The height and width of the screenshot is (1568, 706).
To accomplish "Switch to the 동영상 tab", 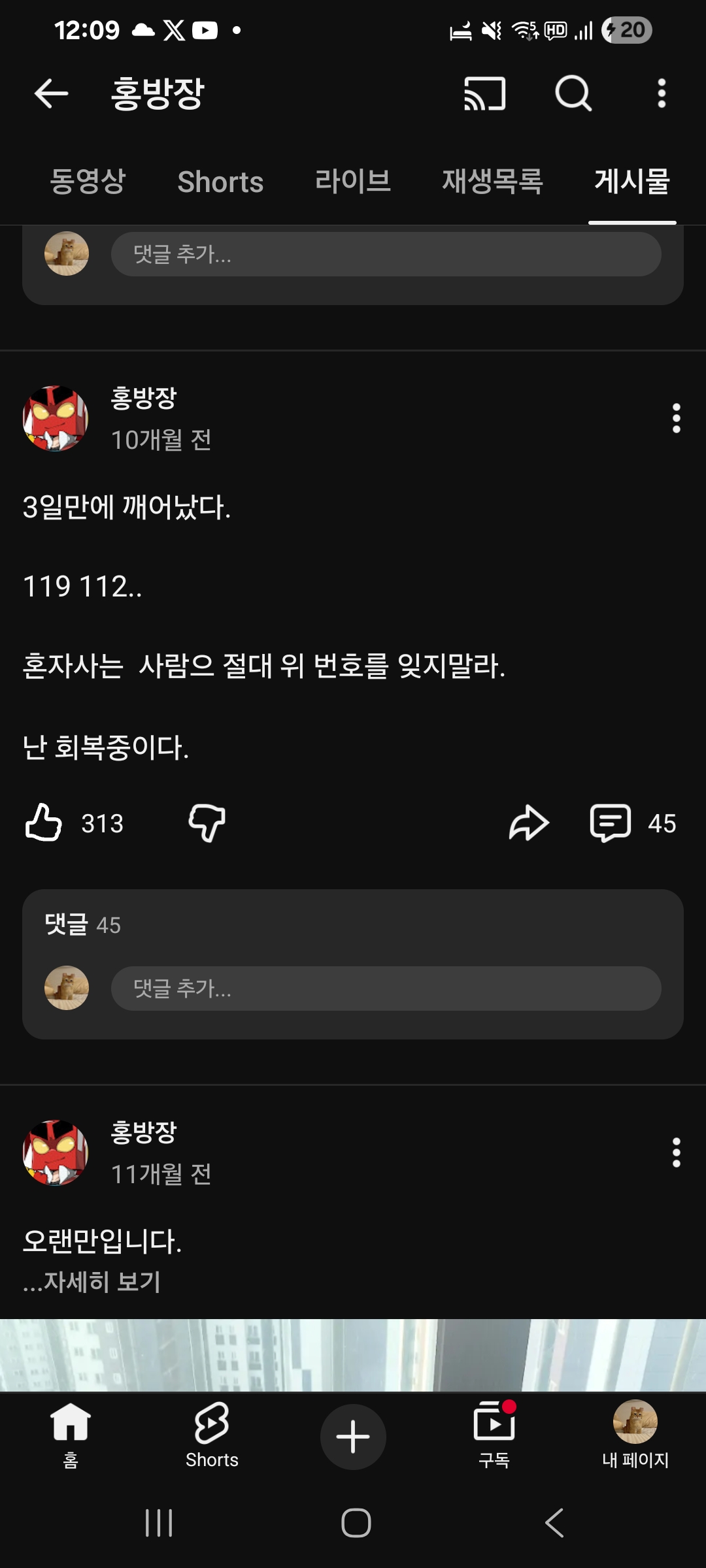I will coord(88,182).
